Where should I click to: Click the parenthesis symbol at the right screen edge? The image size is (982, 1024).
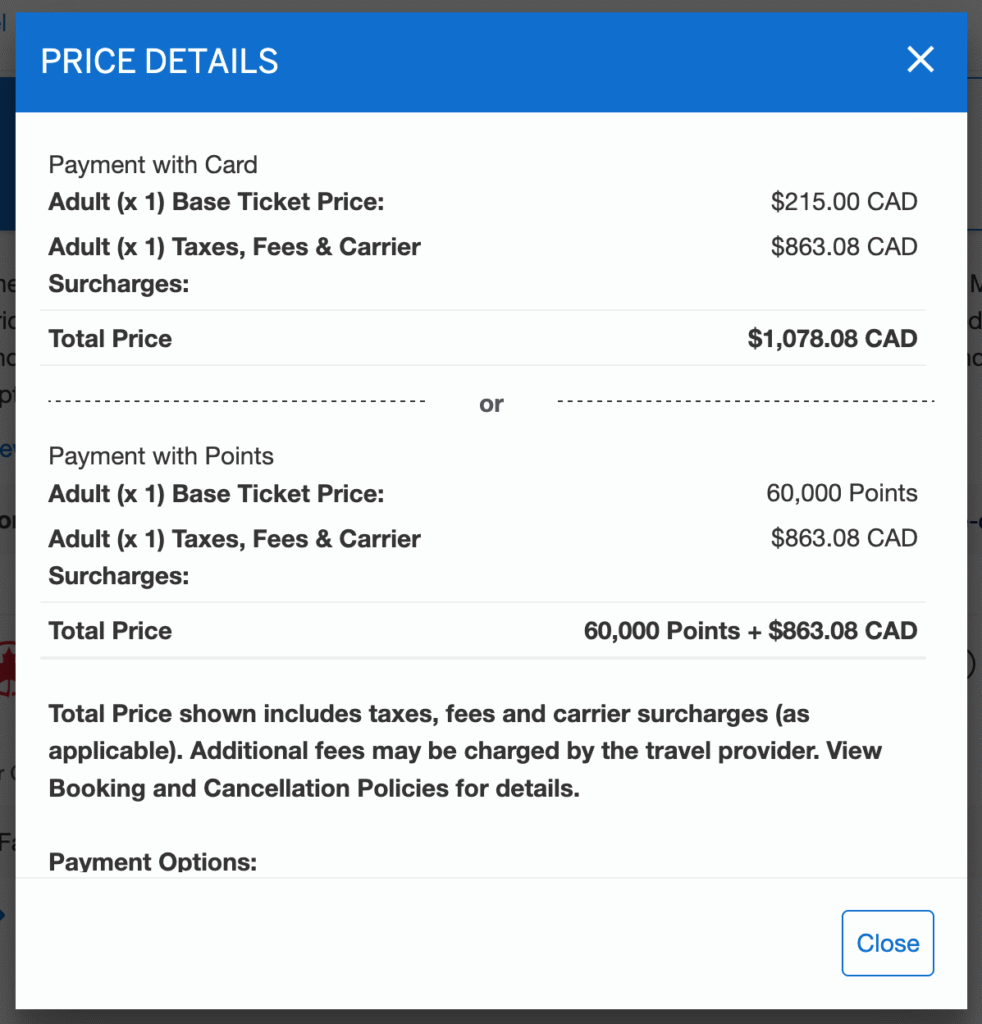coord(975,662)
